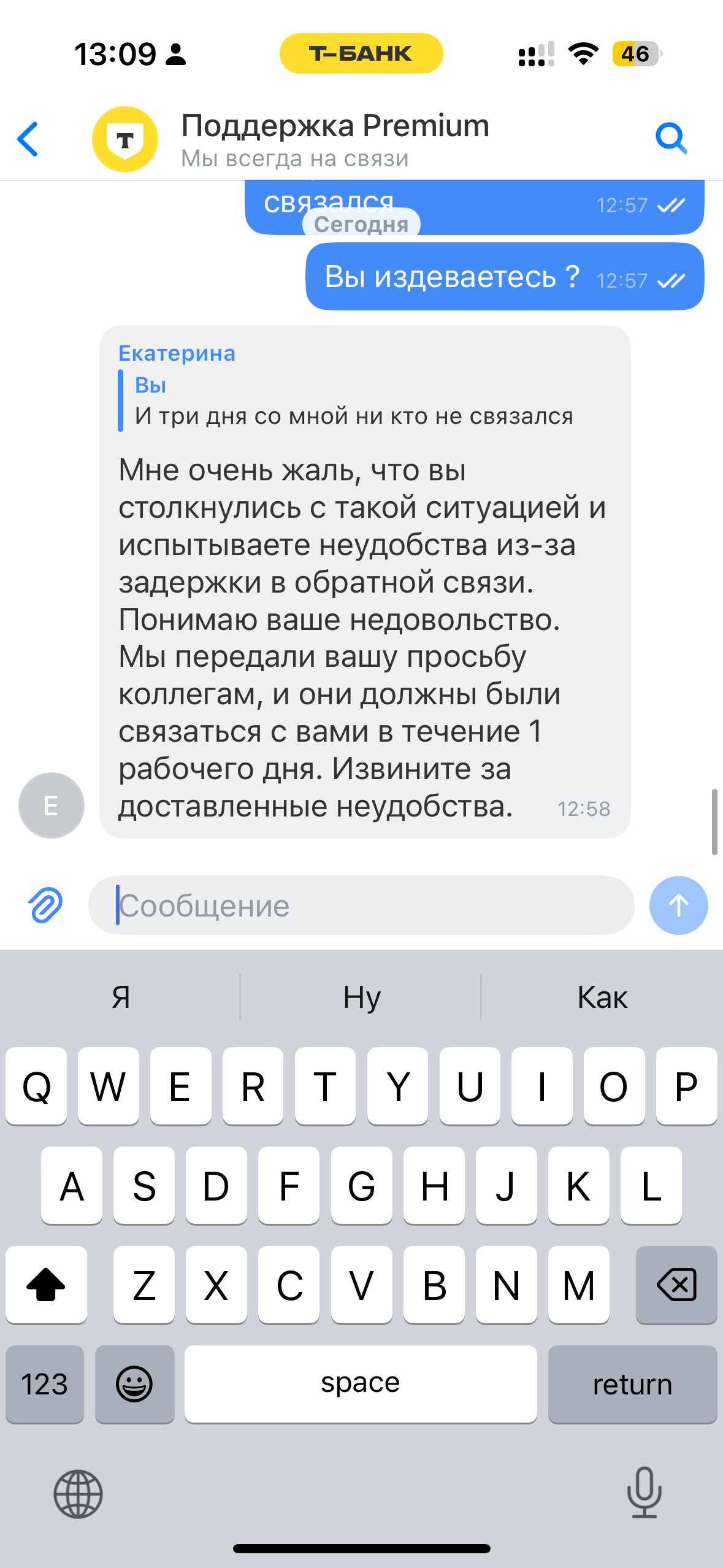Switch keyboard language with the globe key
723x1568 pixels.
click(x=78, y=1494)
